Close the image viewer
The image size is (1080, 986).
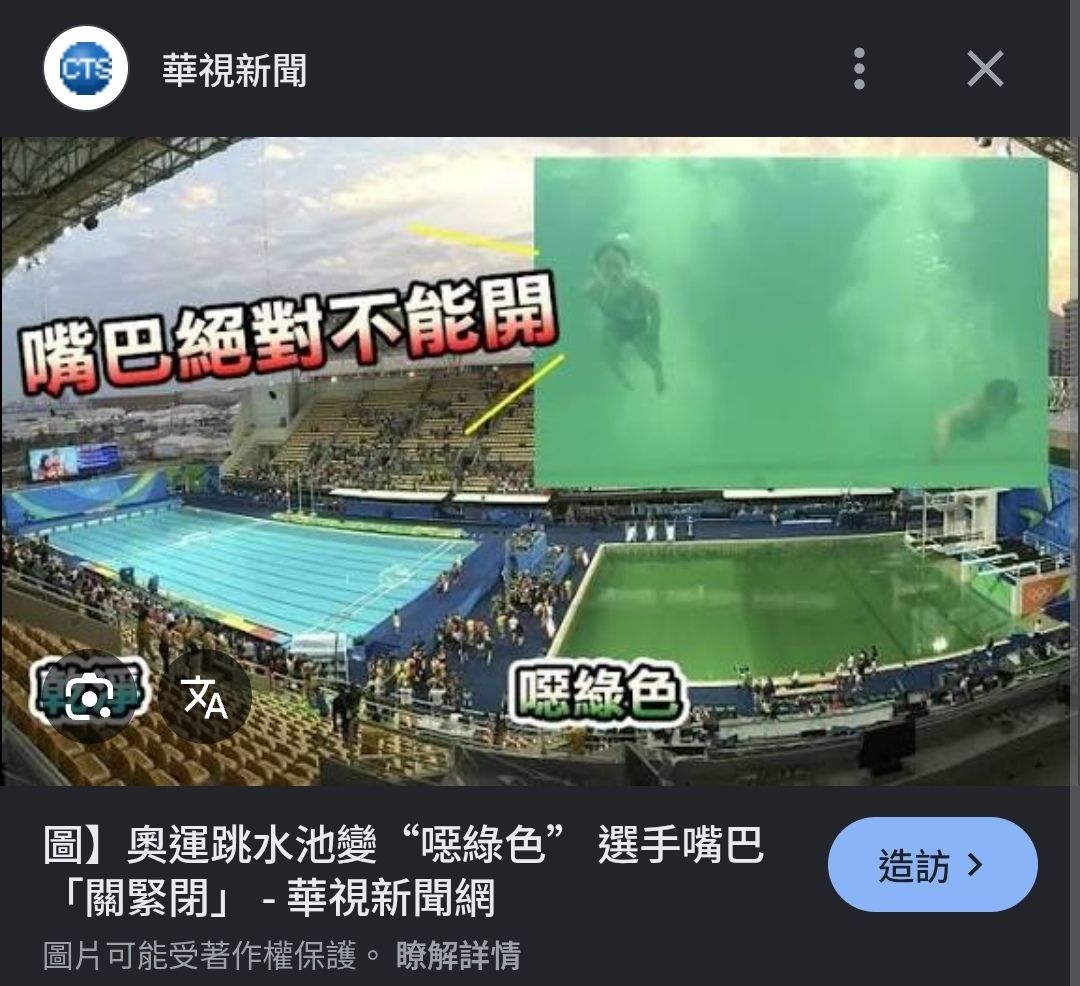(985, 69)
